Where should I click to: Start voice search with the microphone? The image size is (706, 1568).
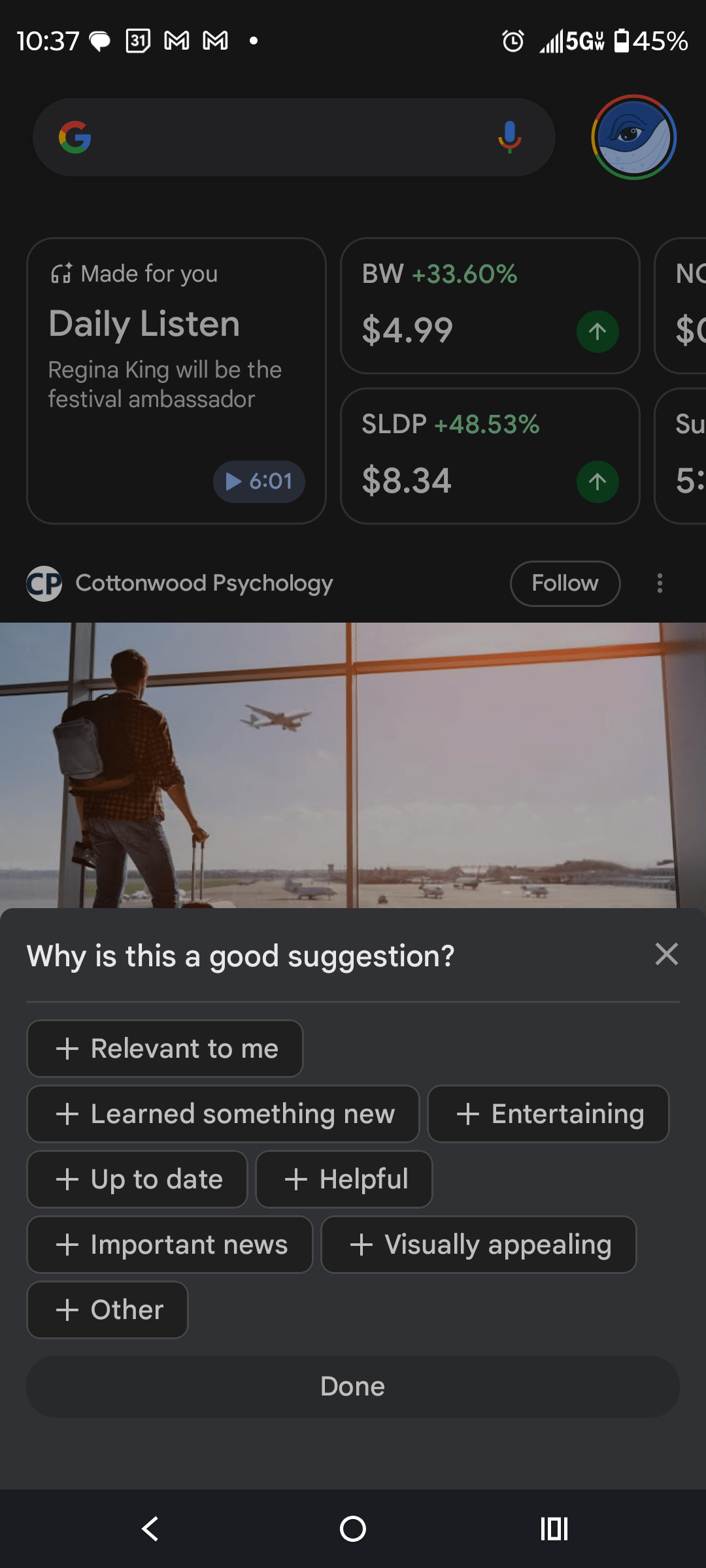tap(509, 137)
